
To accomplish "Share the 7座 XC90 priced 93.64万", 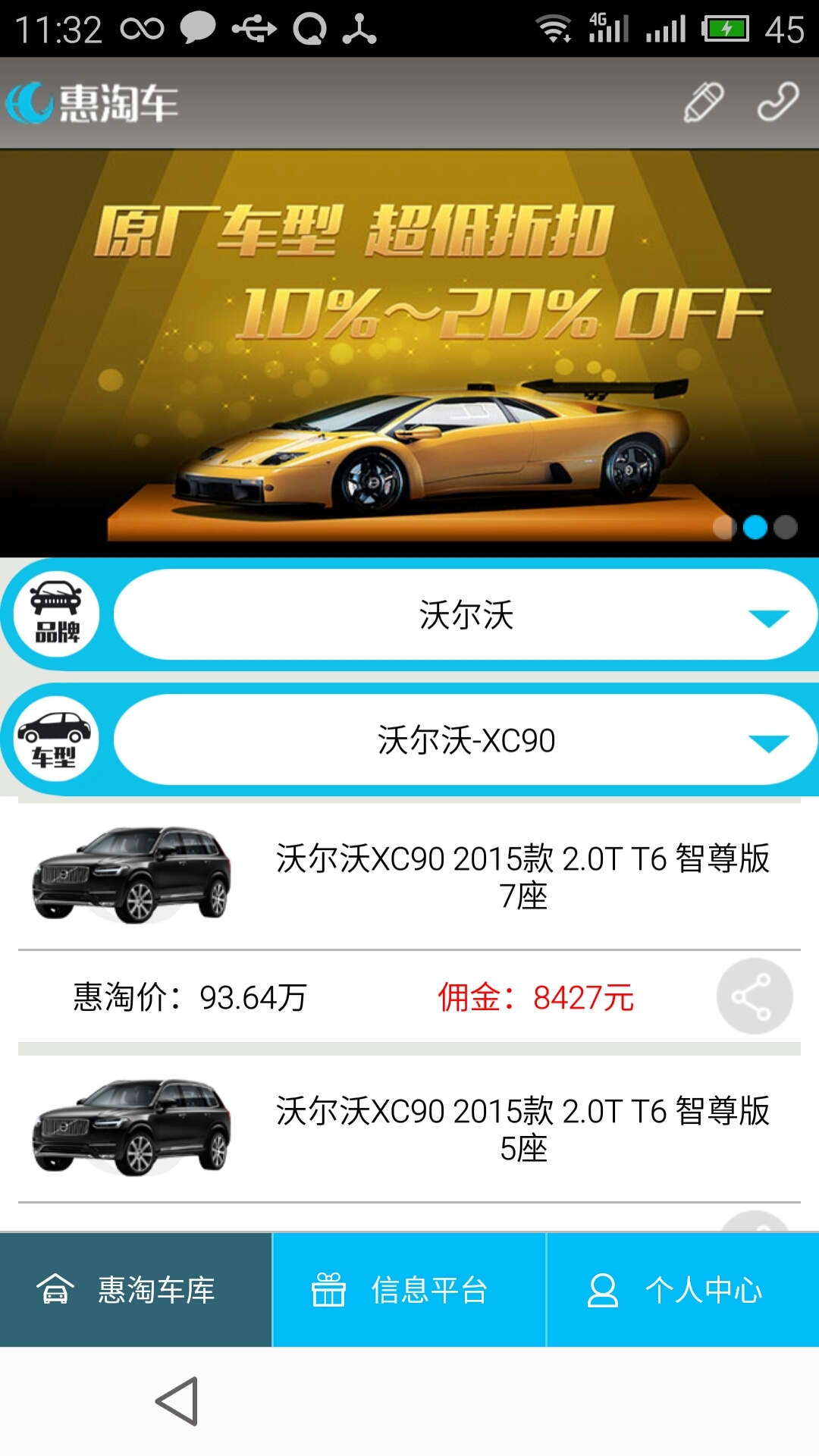I will coord(755,996).
